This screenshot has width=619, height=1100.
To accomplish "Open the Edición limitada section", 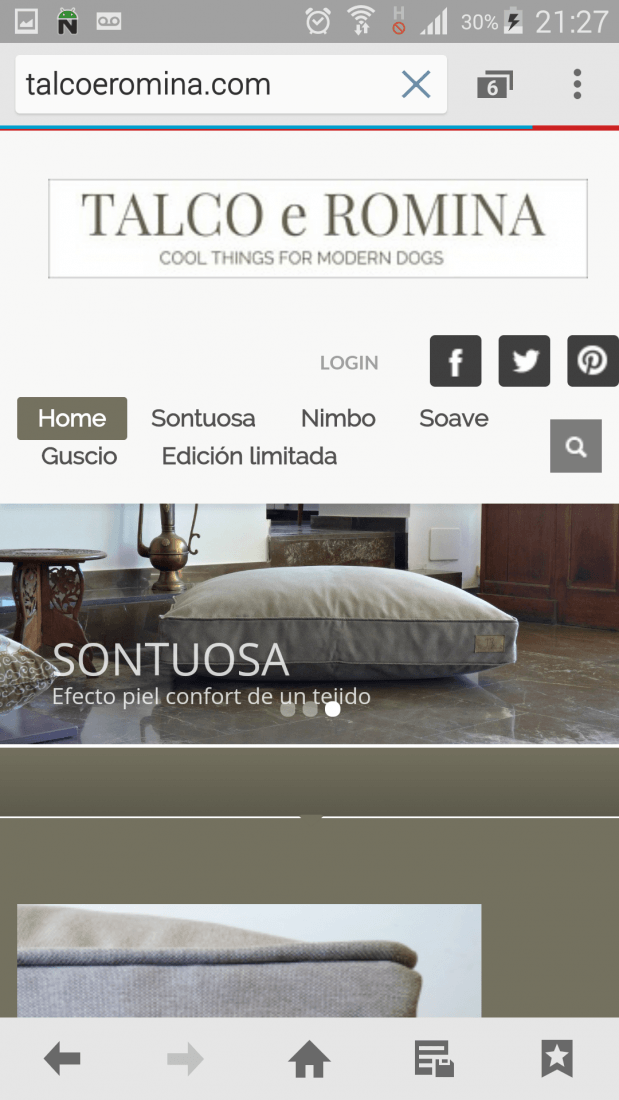I will pyautogui.click(x=249, y=457).
